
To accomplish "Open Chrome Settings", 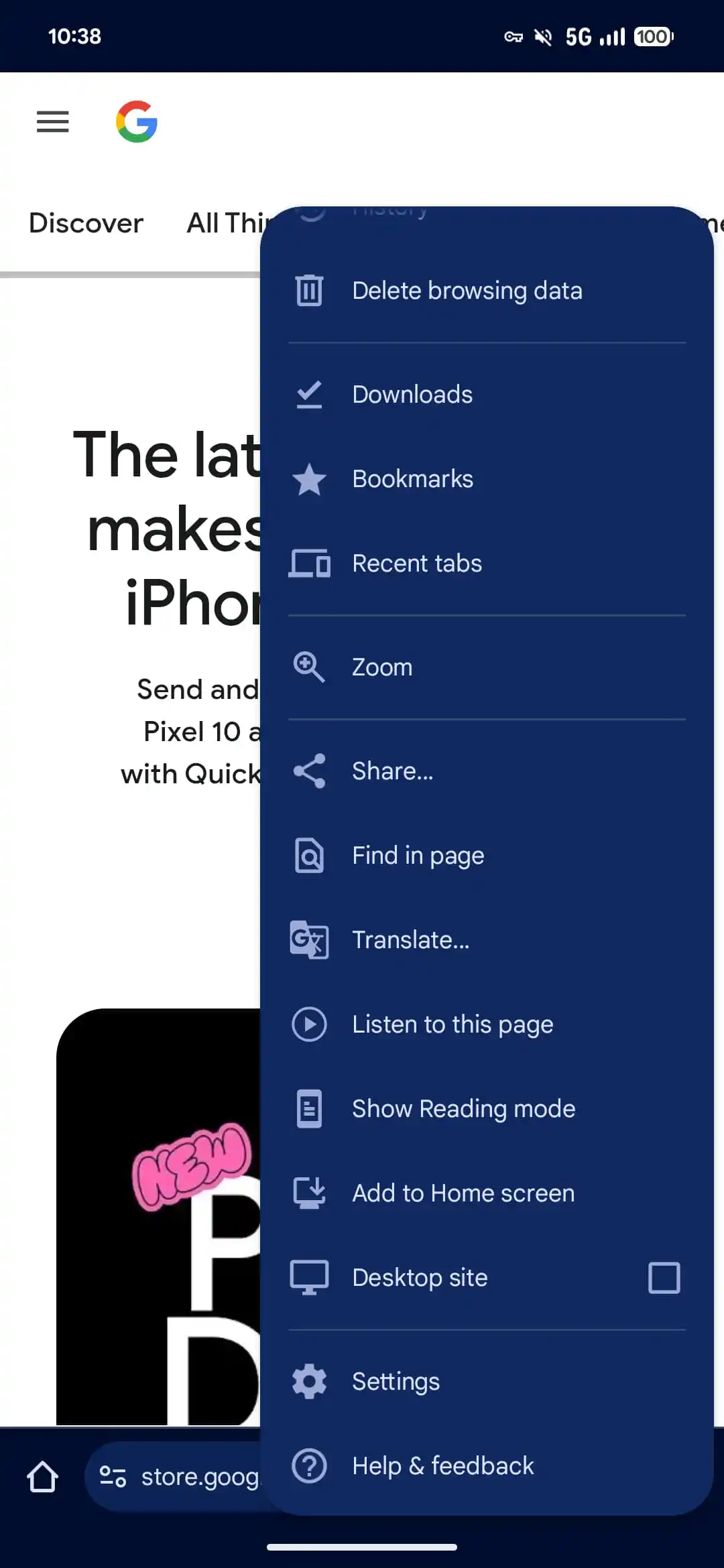I will pyautogui.click(x=396, y=1382).
